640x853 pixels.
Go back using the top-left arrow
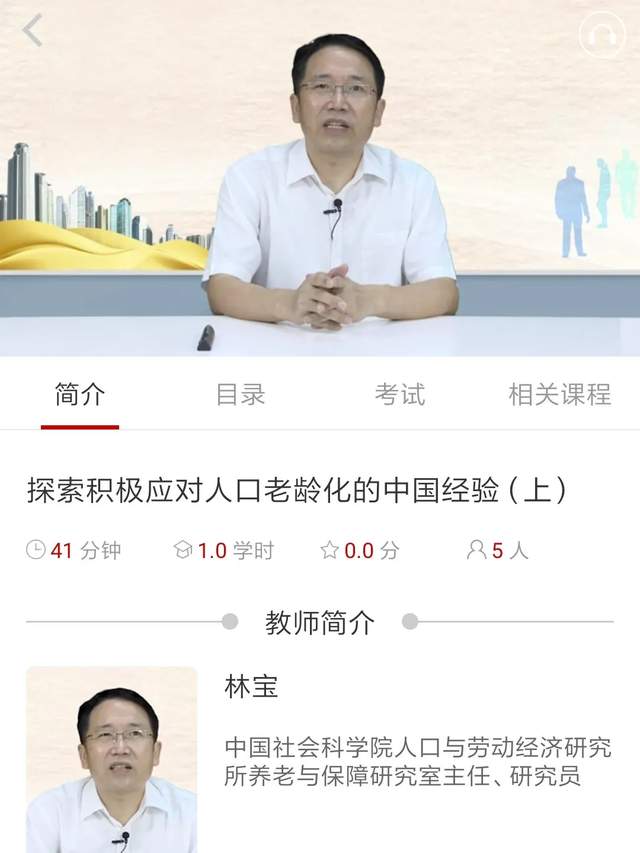click(x=32, y=31)
